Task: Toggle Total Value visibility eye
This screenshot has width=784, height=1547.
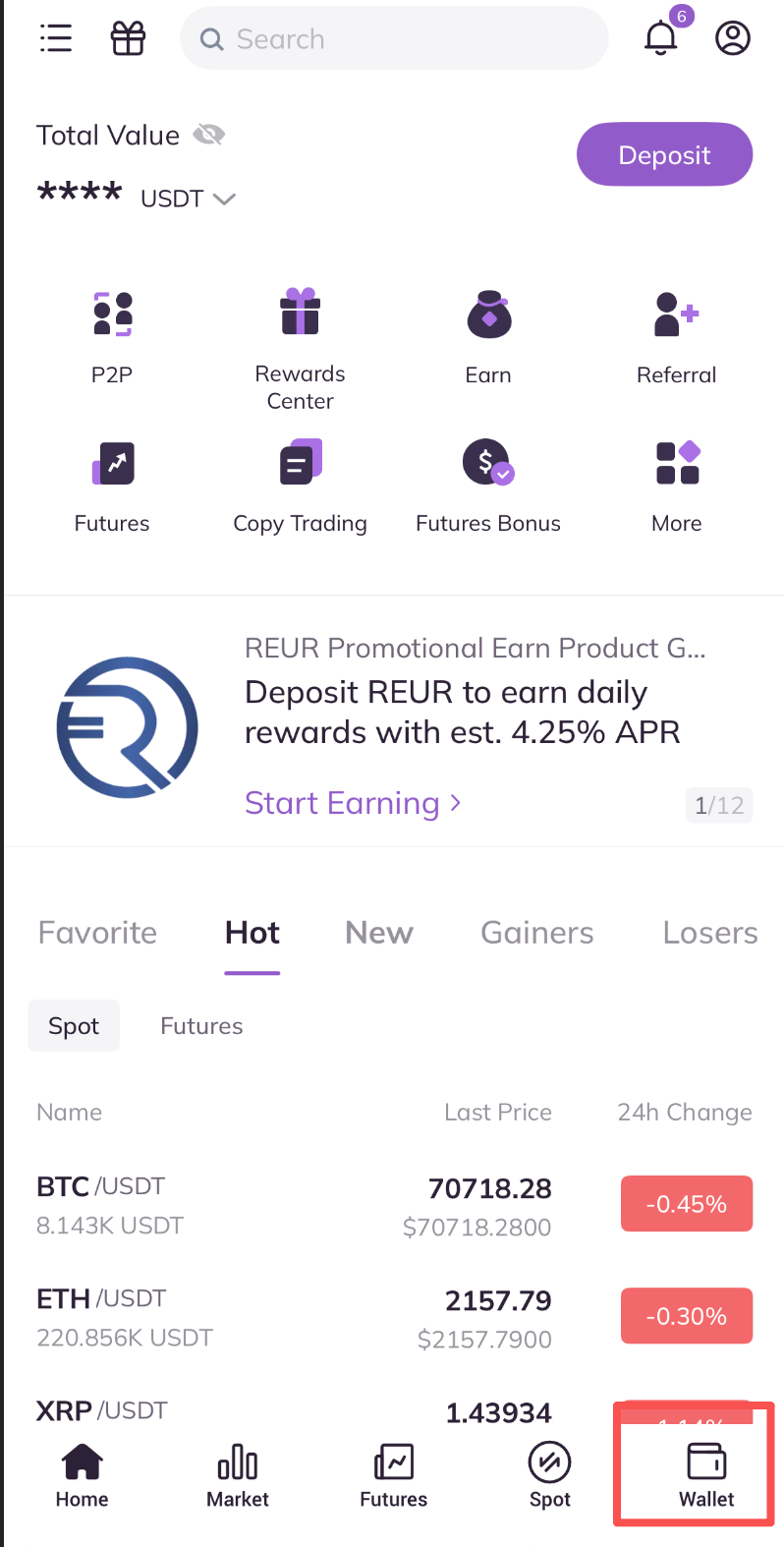Action: click(x=208, y=135)
